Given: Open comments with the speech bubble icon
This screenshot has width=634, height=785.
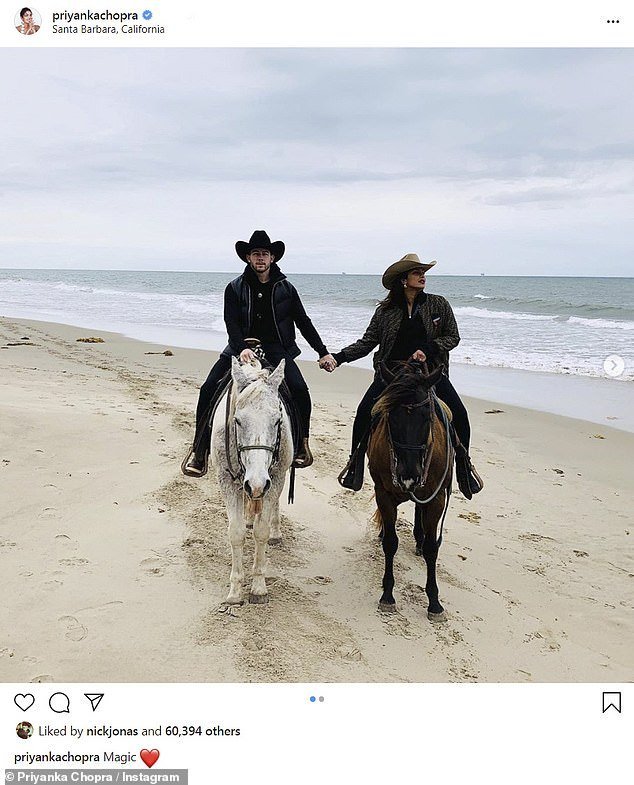Looking at the screenshot, I should pyautogui.click(x=59, y=702).
